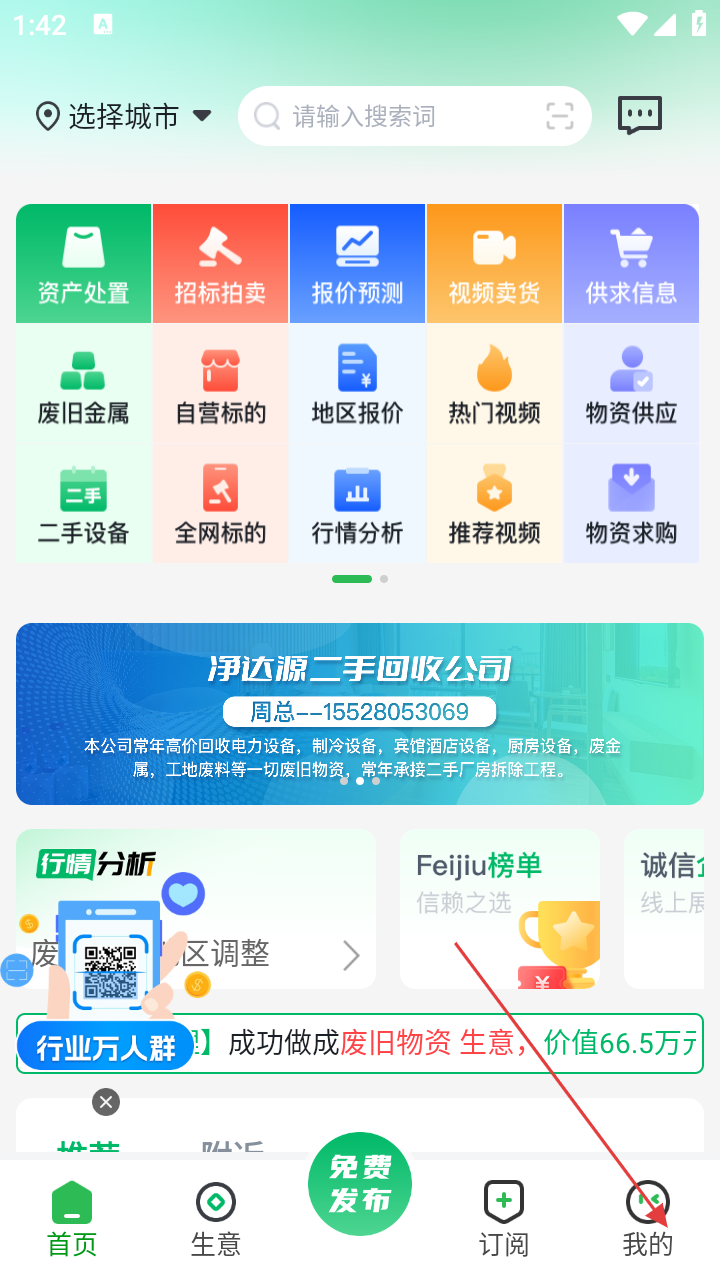Switch to the 我的 tab
The height and width of the screenshot is (1280, 720).
click(x=647, y=1216)
